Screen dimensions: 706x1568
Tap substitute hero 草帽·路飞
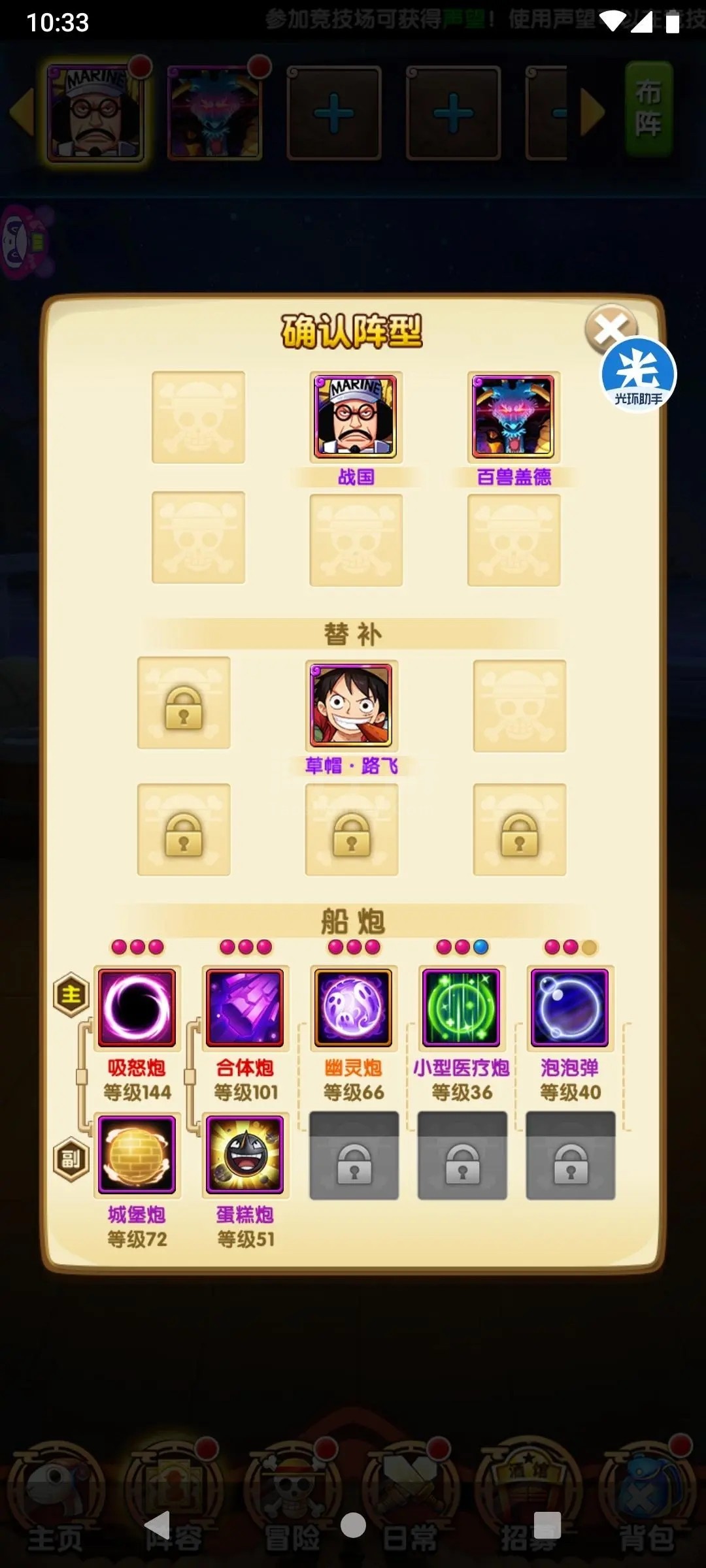[352, 706]
